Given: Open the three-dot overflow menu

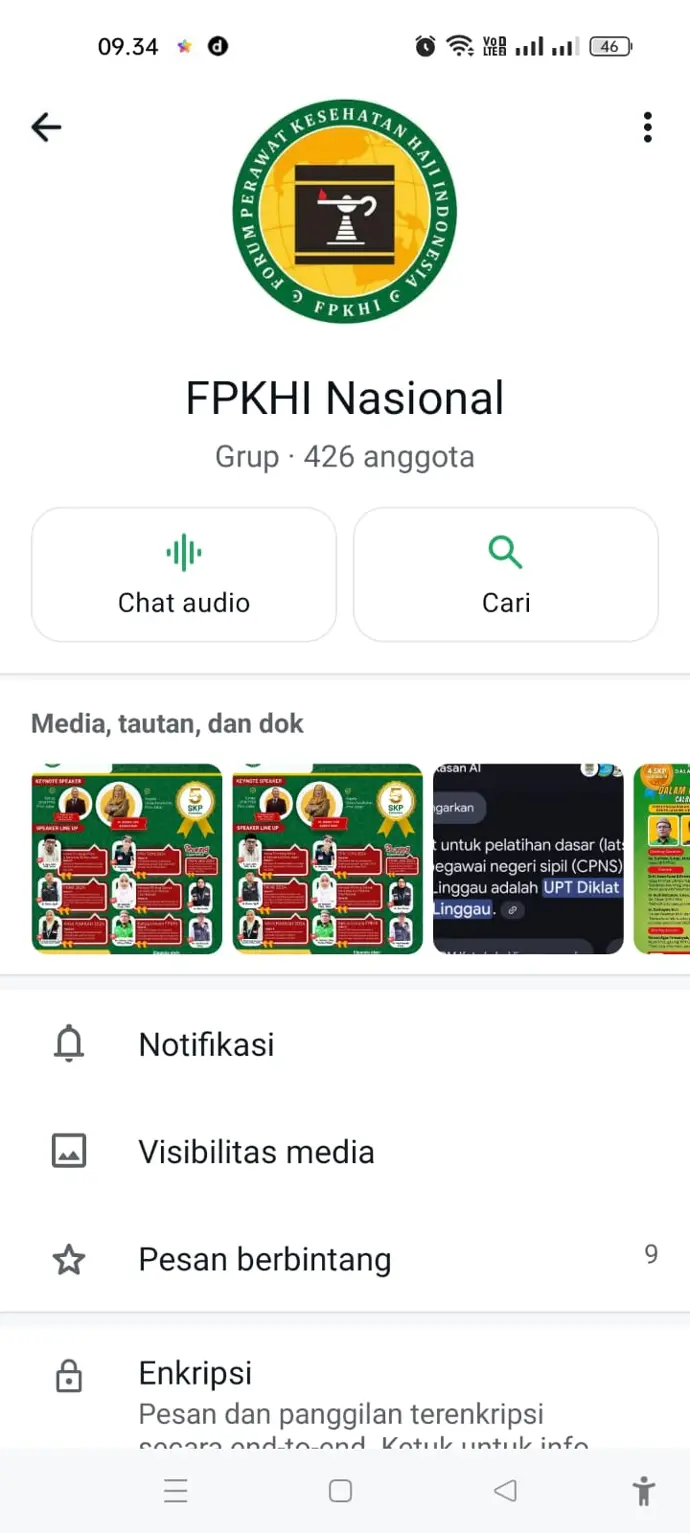Looking at the screenshot, I should pos(648,127).
